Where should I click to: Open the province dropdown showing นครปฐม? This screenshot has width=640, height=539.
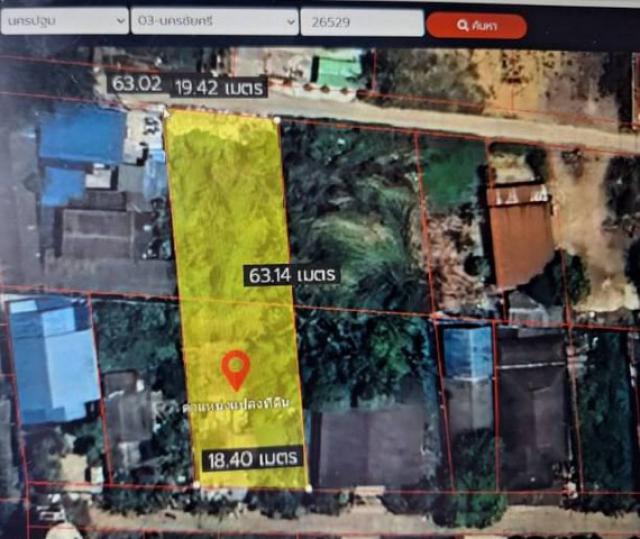64,22
